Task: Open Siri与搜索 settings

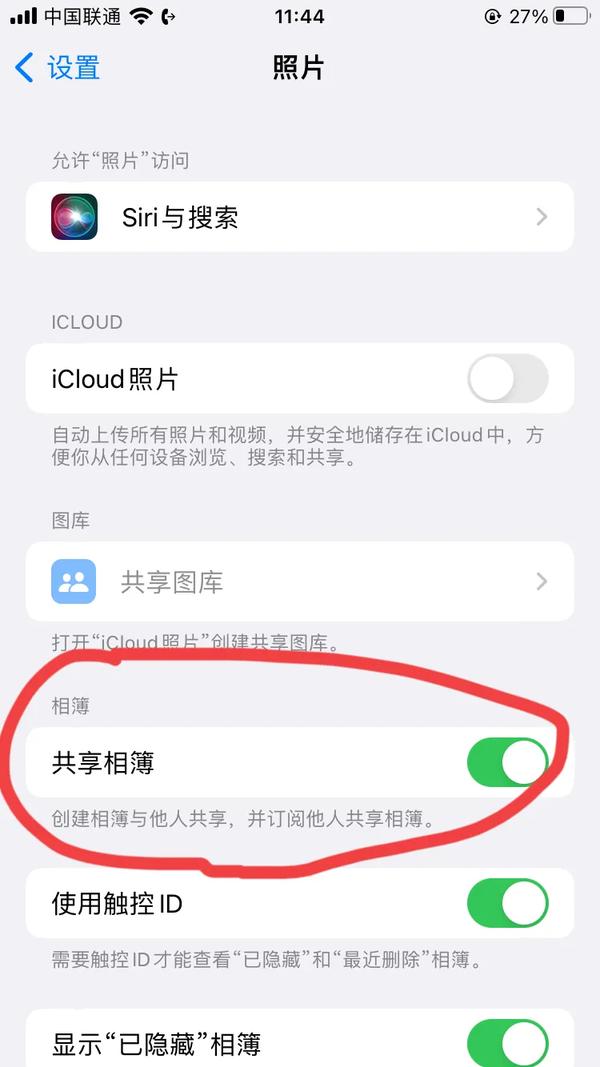Action: tap(299, 217)
